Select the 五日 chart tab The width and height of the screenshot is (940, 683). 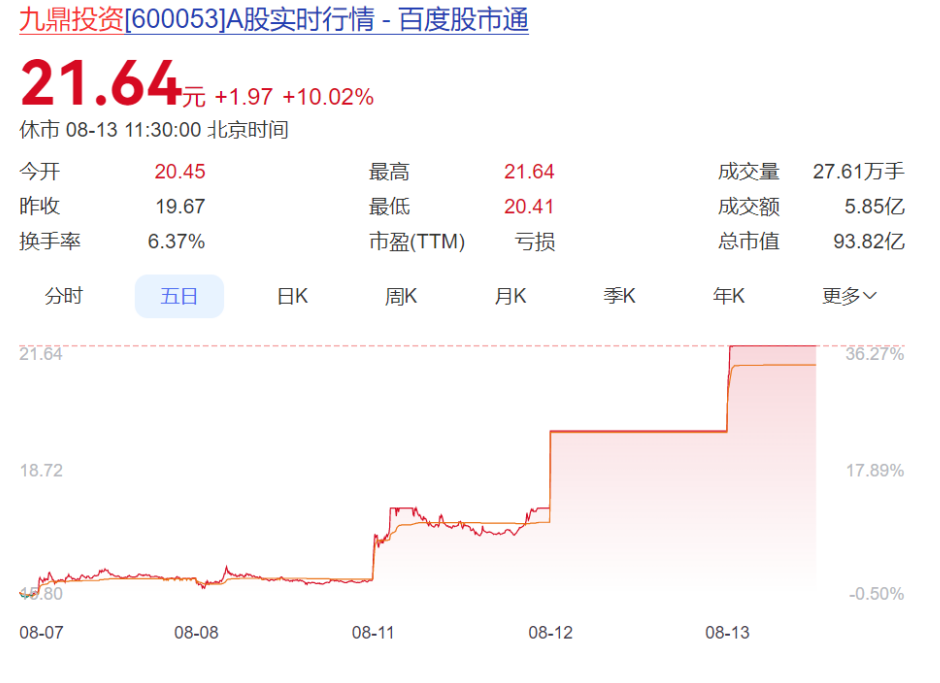tap(179, 296)
